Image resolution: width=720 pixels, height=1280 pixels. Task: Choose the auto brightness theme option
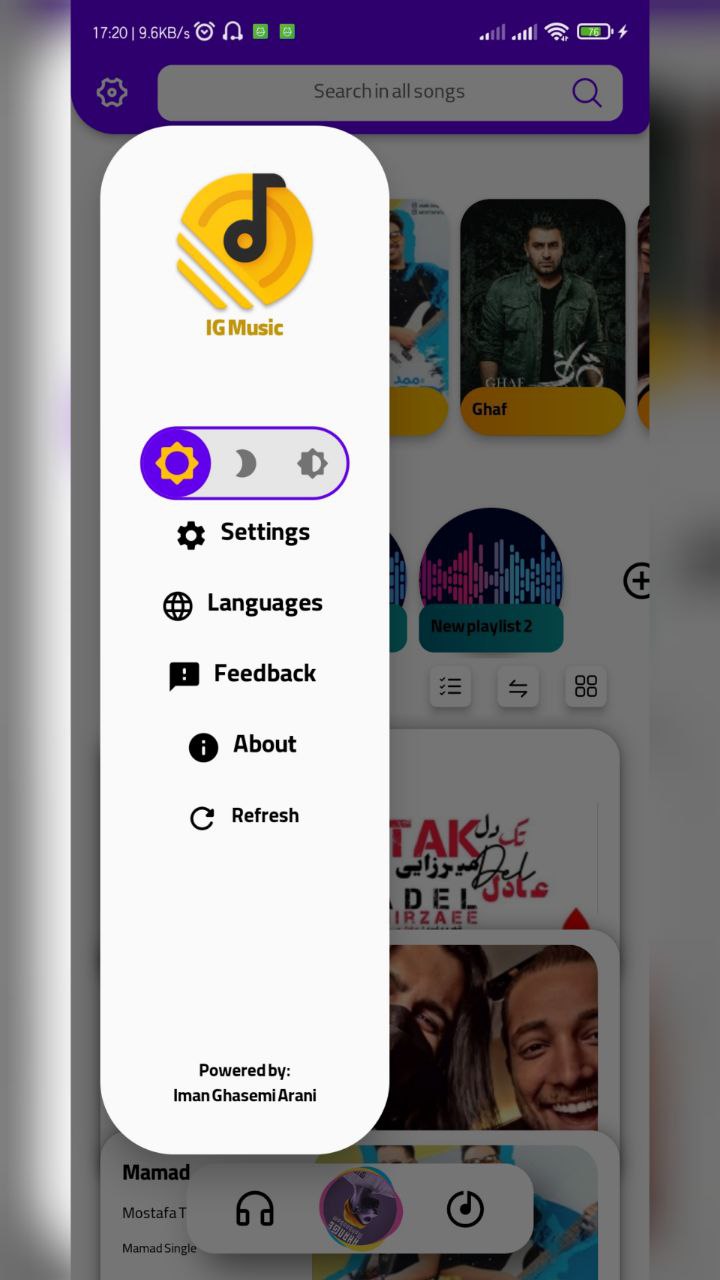point(312,463)
